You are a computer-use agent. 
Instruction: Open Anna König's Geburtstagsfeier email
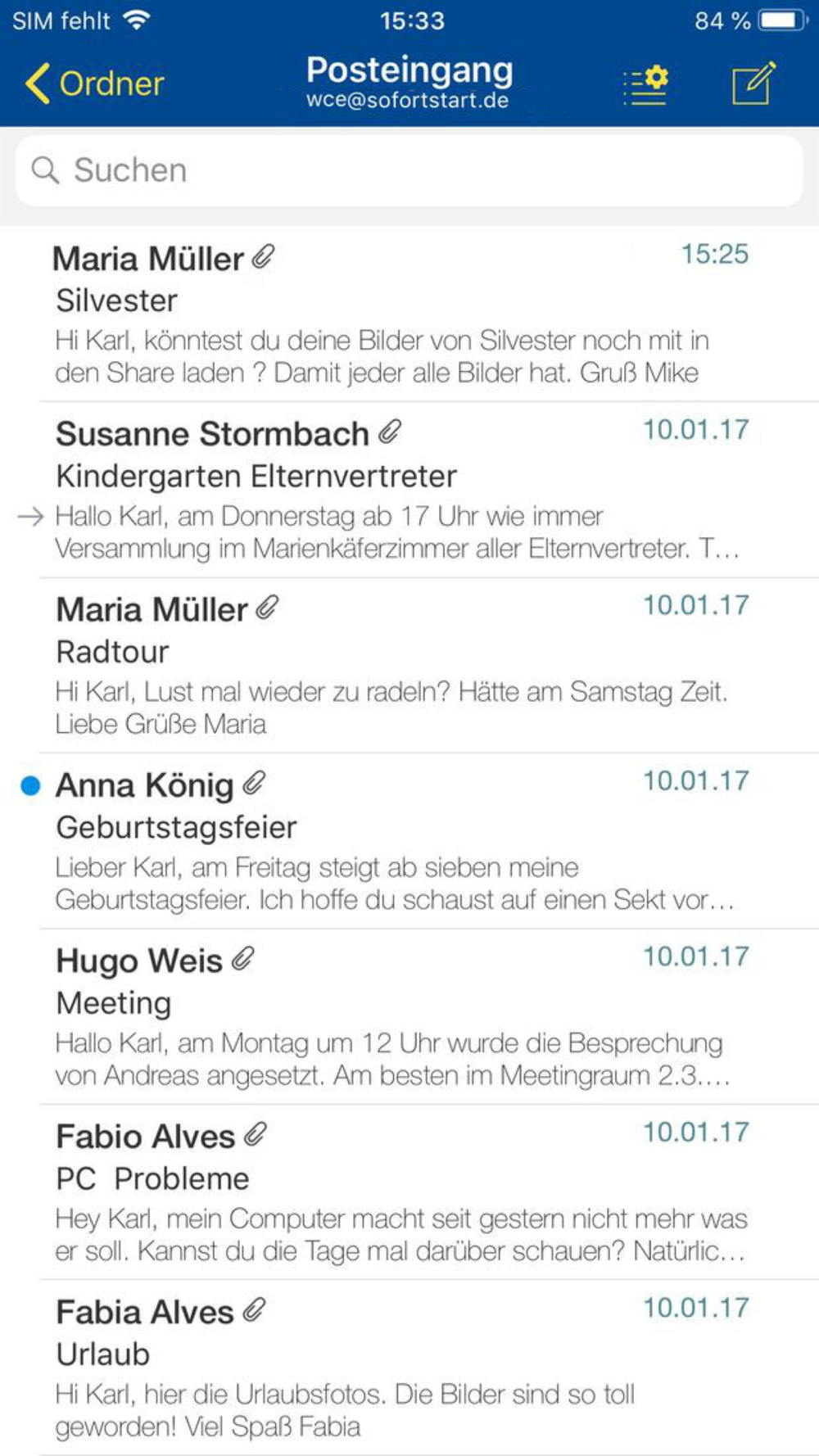tap(409, 841)
